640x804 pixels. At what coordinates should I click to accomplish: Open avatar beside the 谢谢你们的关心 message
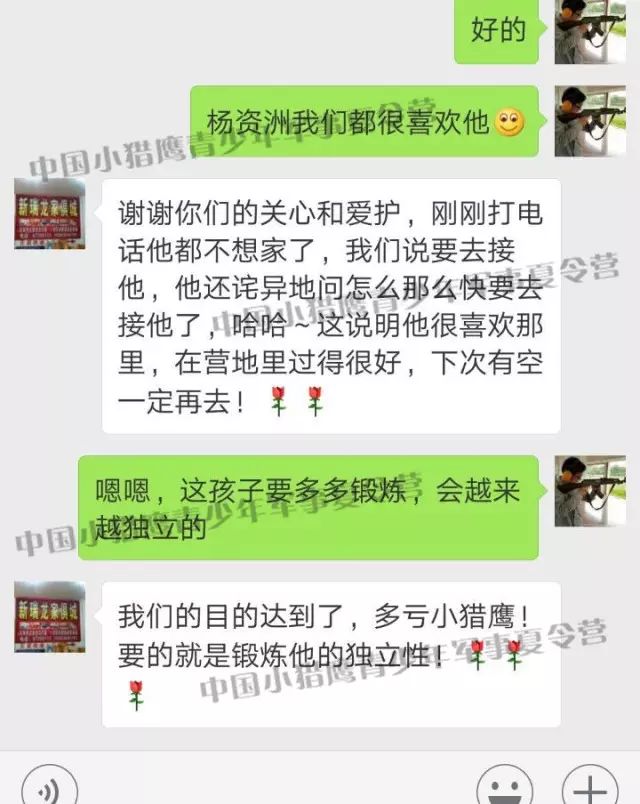click(x=50, y=214)
